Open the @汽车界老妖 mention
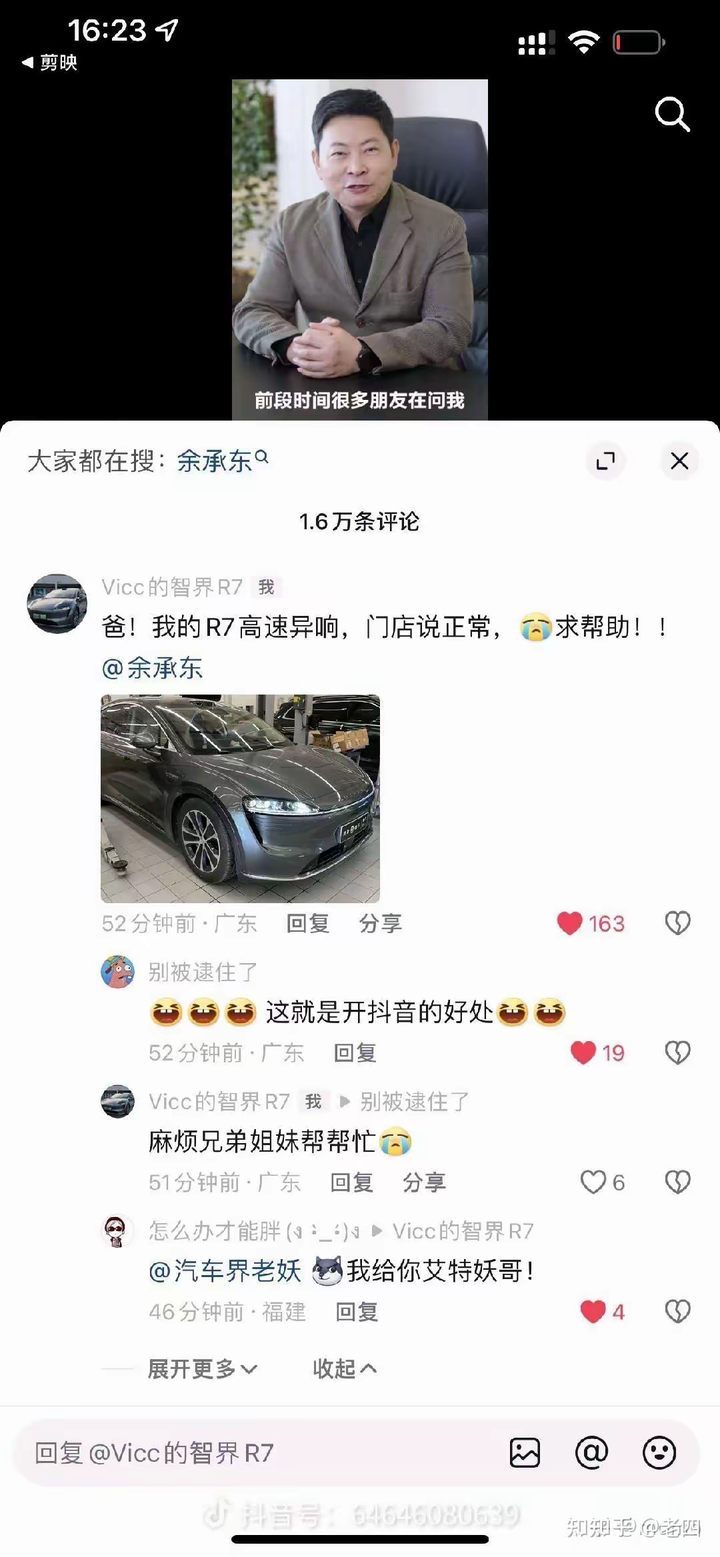 (x=225, y=1271)
